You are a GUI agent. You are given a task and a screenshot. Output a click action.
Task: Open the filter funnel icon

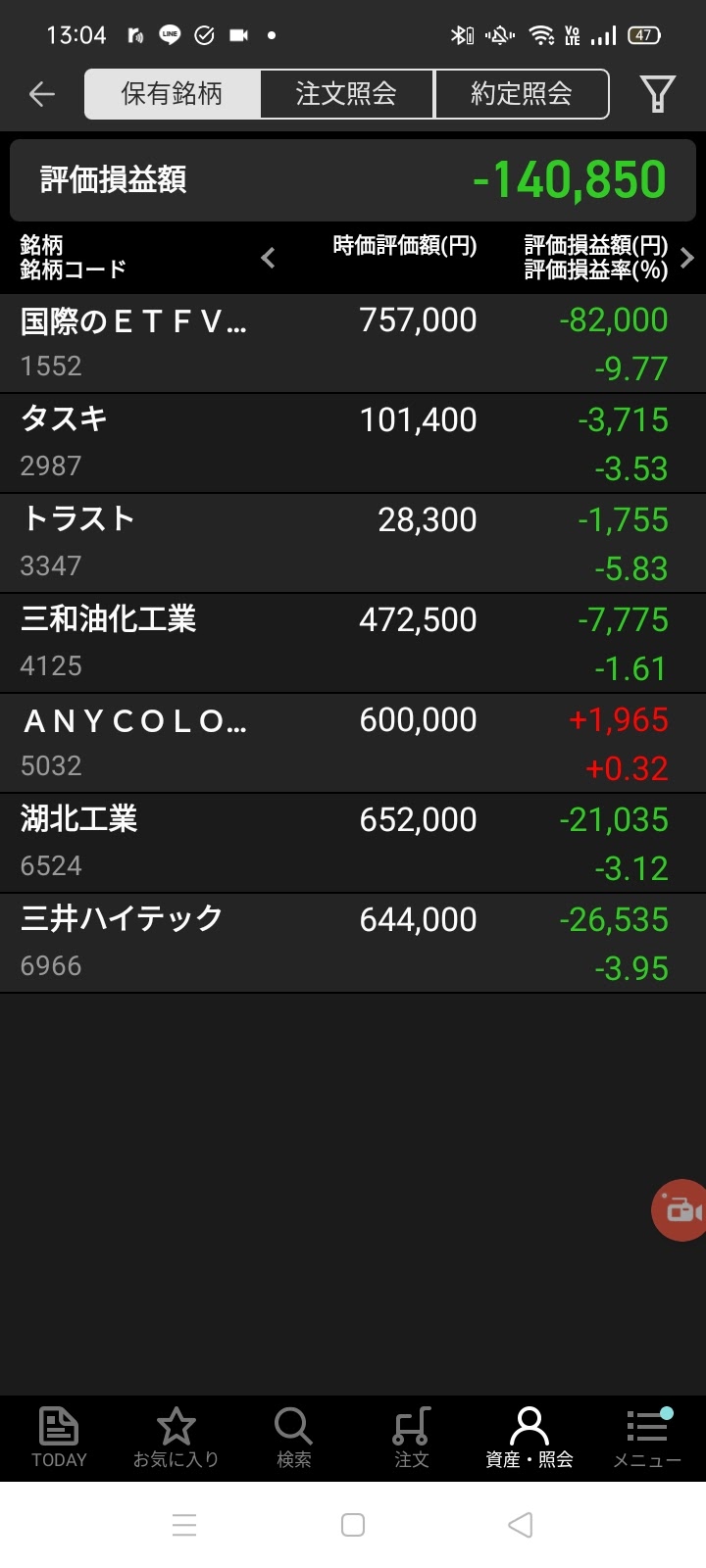pos(657,94)
